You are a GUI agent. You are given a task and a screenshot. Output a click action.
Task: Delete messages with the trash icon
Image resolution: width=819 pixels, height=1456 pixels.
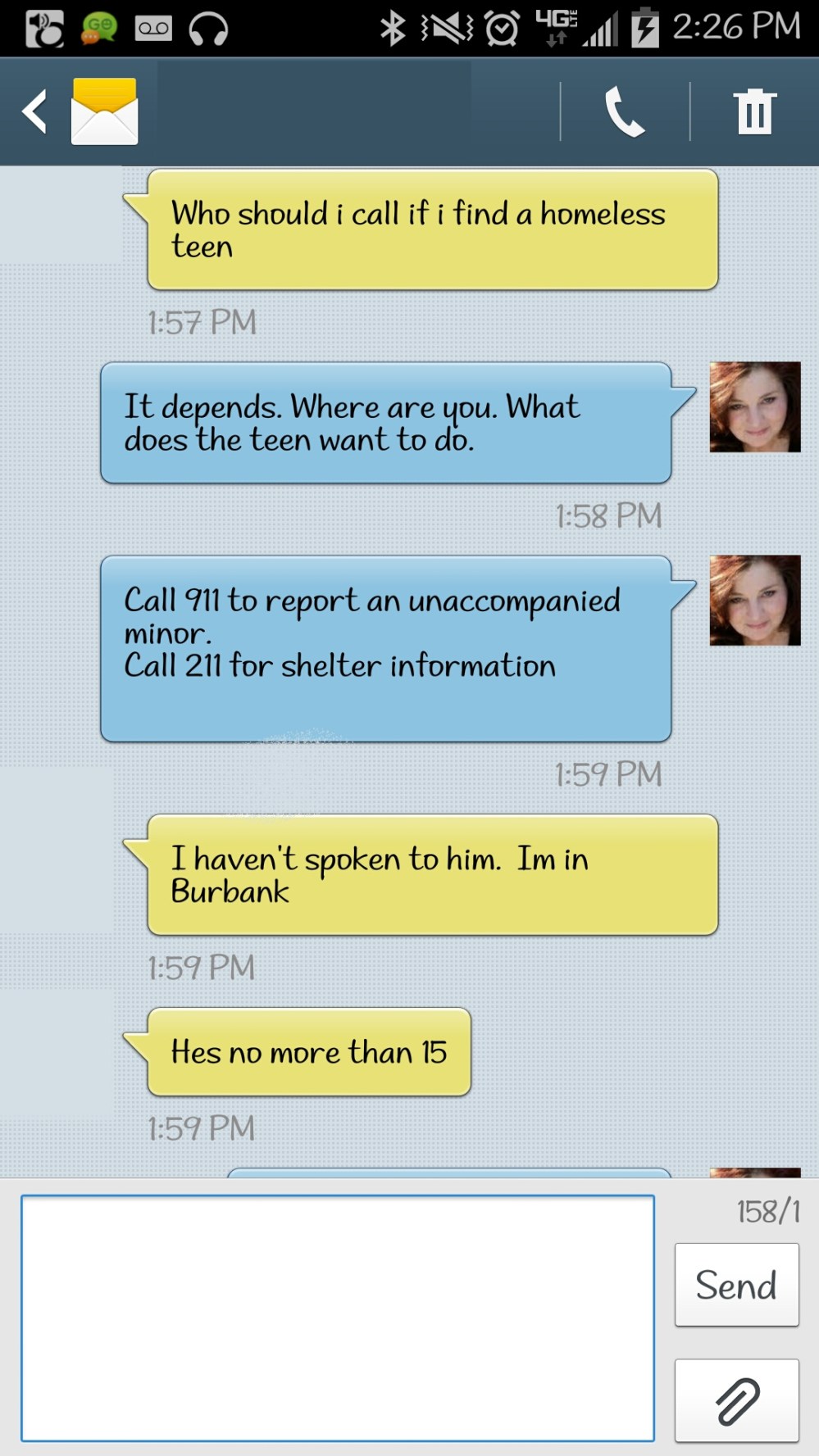coord(754,112)
